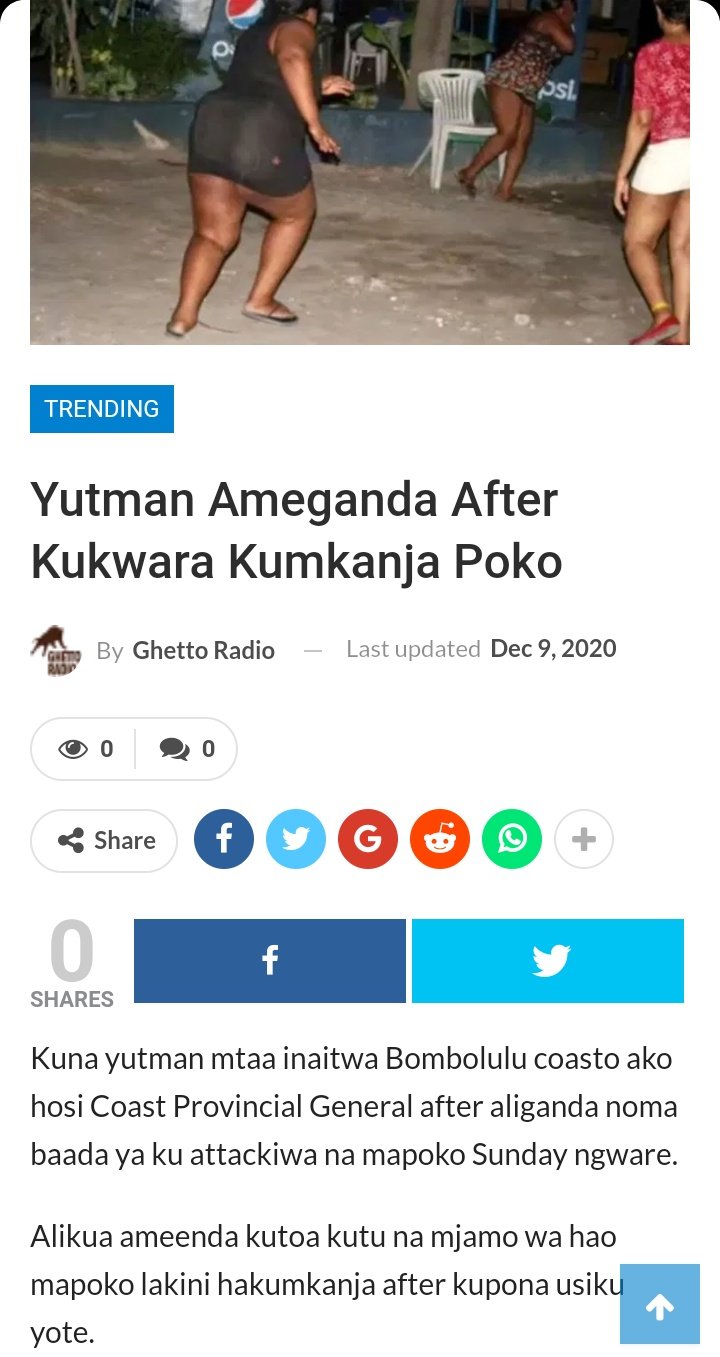Tap the wide blue Facebook share button
This screenshot has height=1357, width=720.
[270, 961]
